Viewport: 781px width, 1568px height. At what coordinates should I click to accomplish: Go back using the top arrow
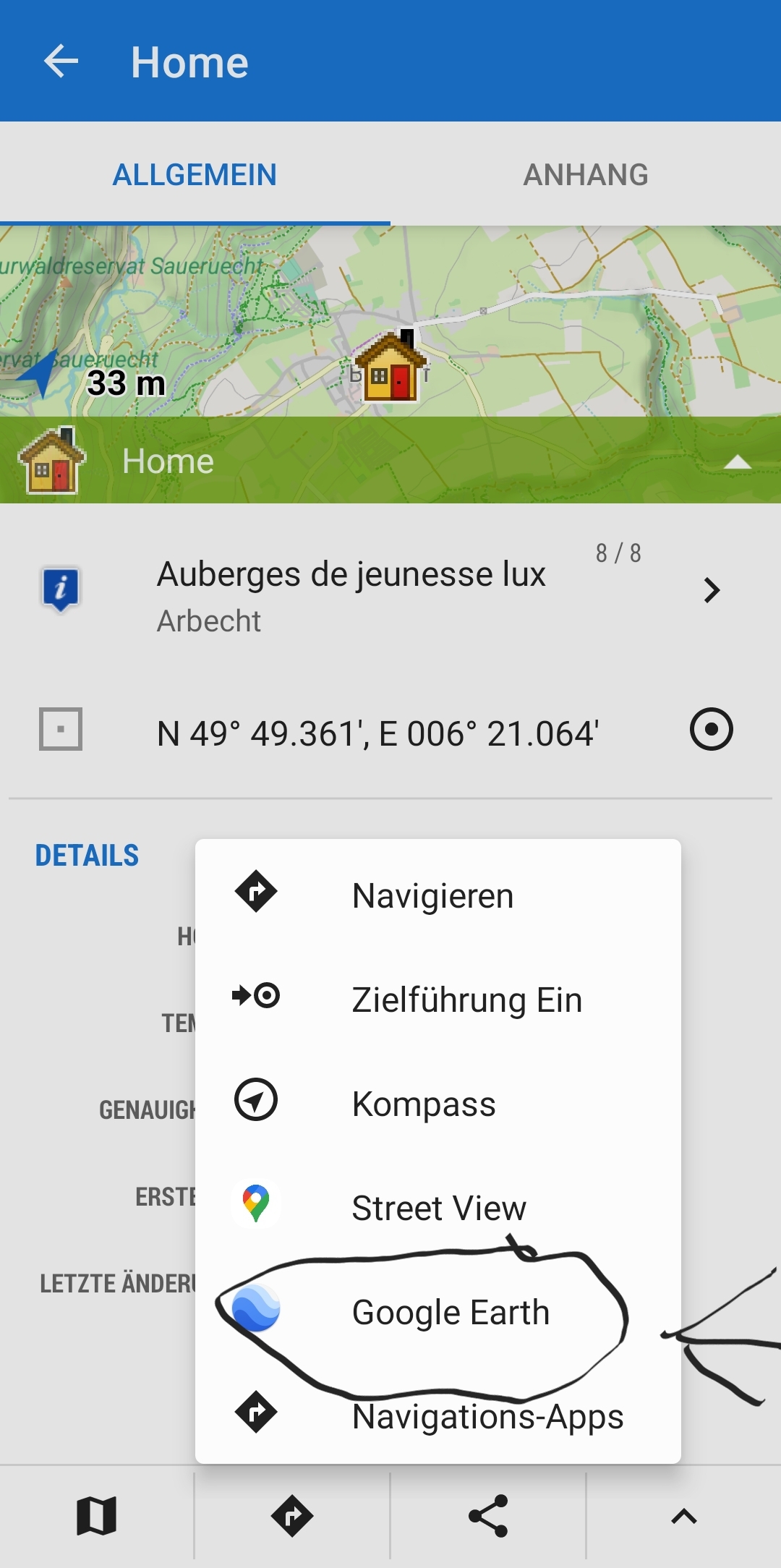click(61, 61)
